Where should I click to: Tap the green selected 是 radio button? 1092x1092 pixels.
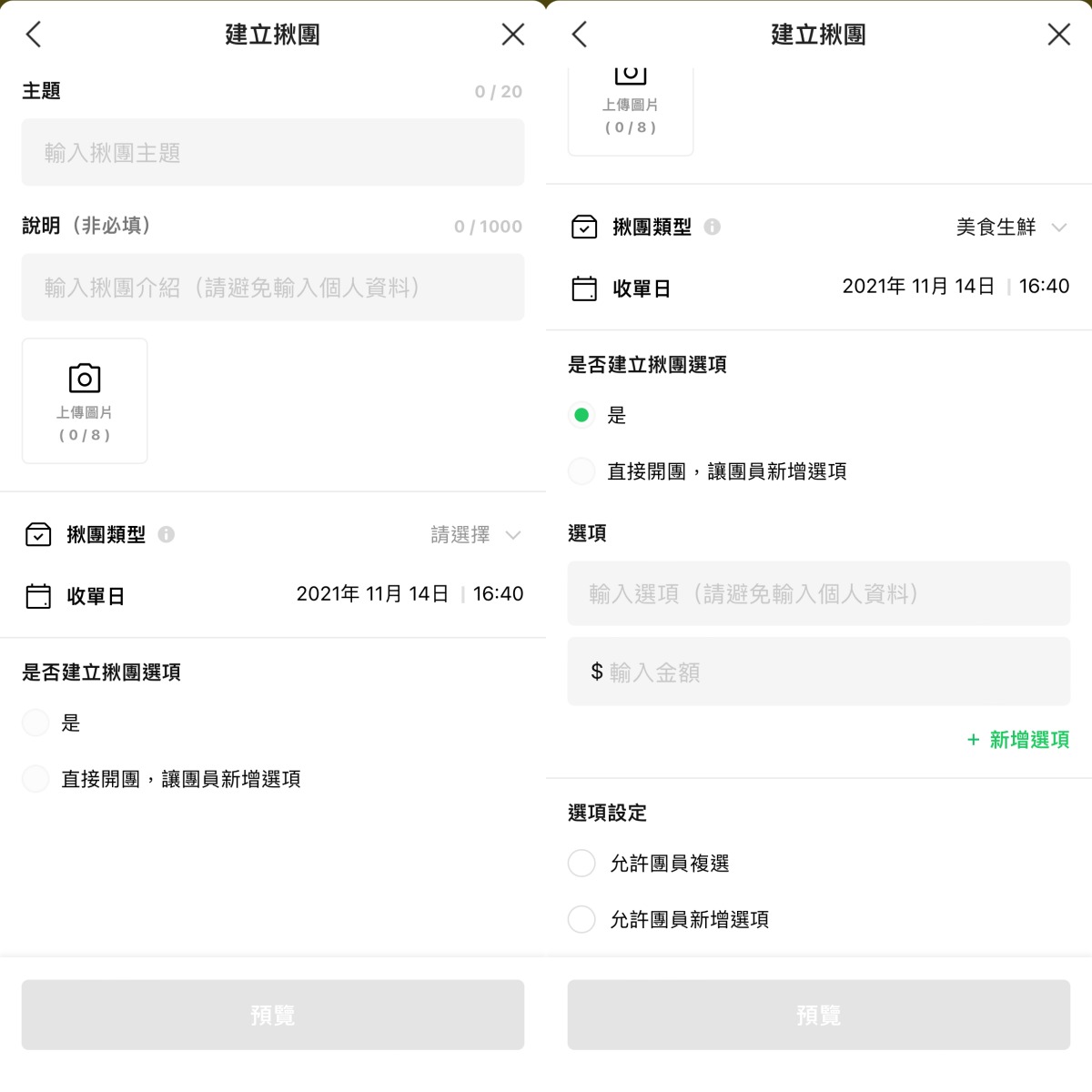581,416
